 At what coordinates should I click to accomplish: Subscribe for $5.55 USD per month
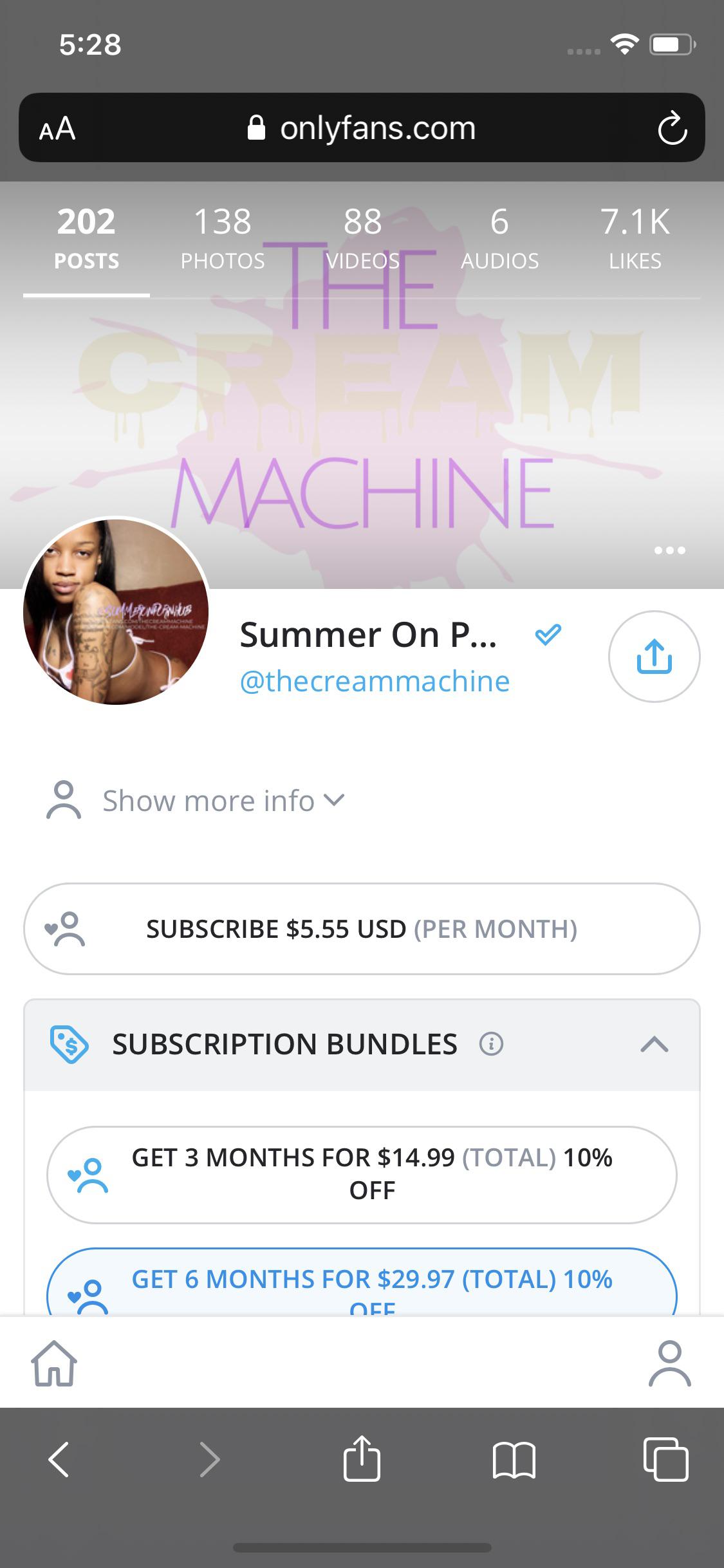pyautogui.click(x=362, y=928)
